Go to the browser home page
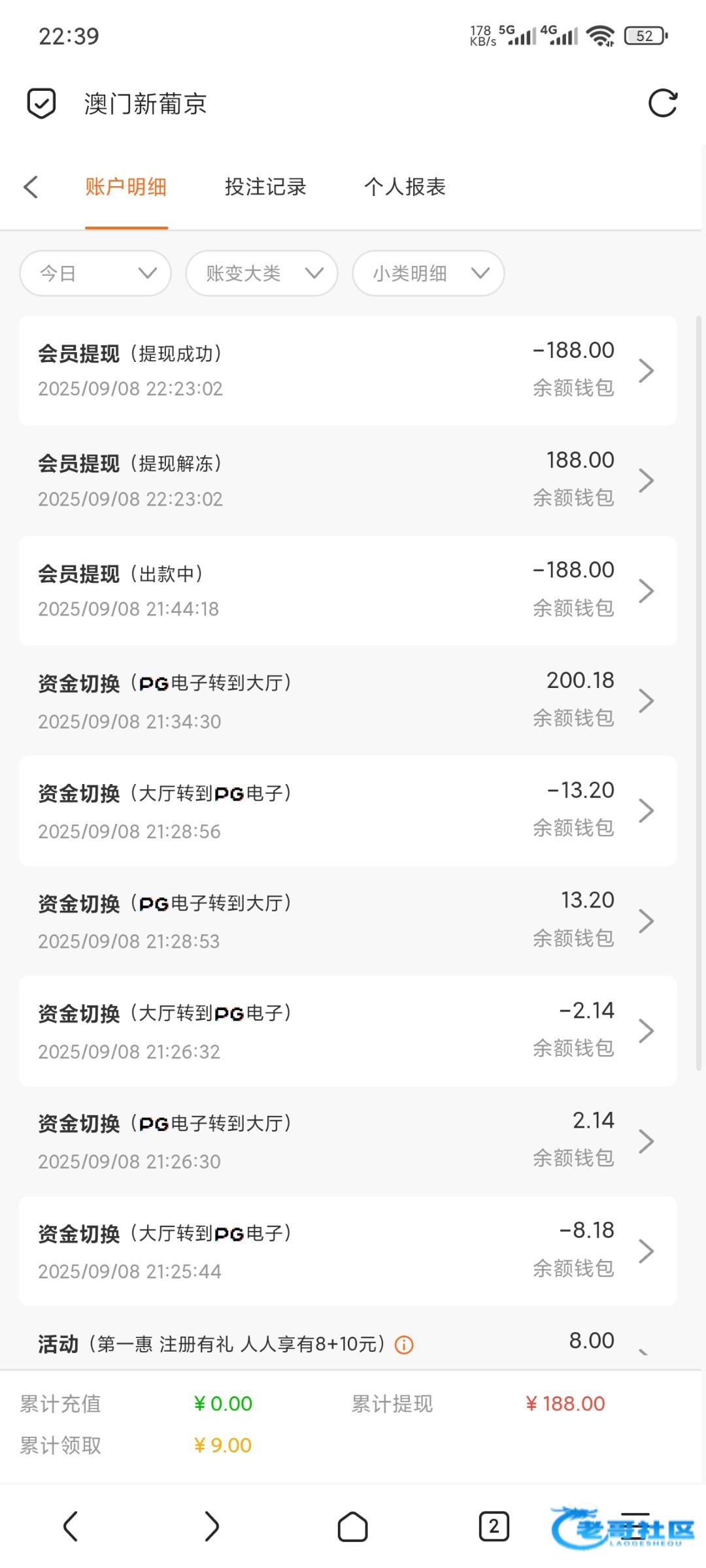Image resolution: width=706 pixels, height=1568 pixels. coord(352,1527)
